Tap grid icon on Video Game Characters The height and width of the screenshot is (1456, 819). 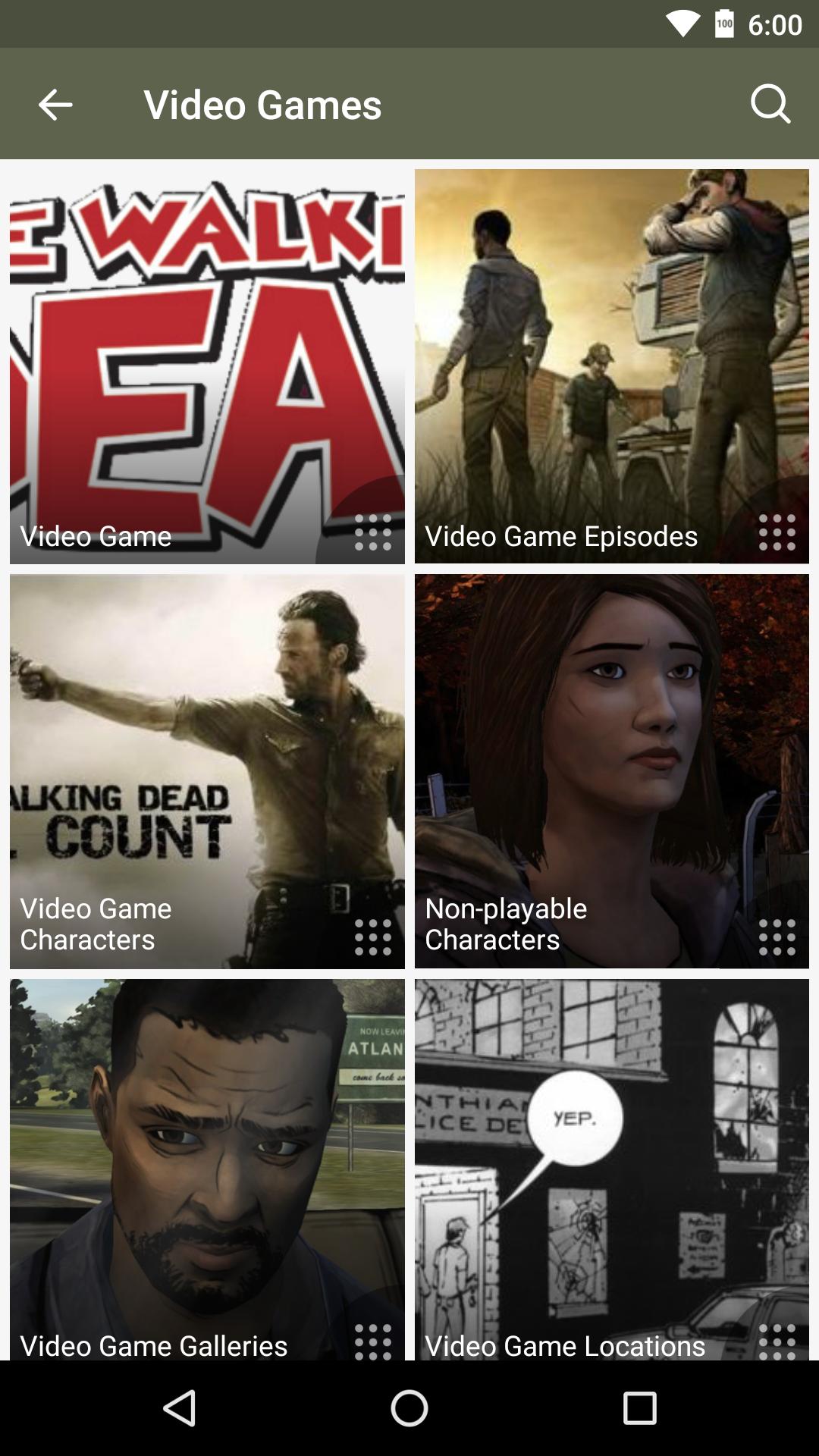coord(373,937)
